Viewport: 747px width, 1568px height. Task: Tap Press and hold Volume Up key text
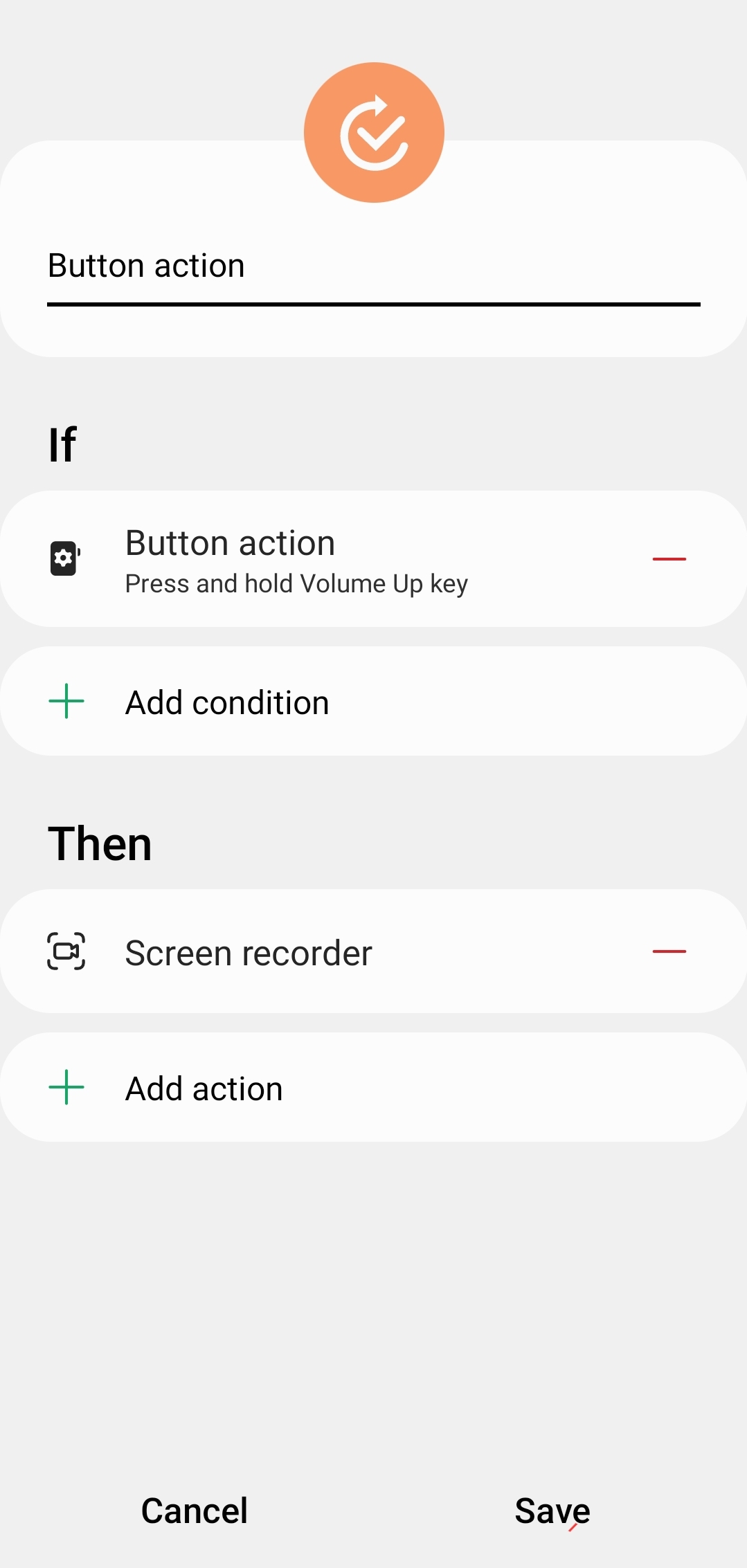tap(296, 583)
